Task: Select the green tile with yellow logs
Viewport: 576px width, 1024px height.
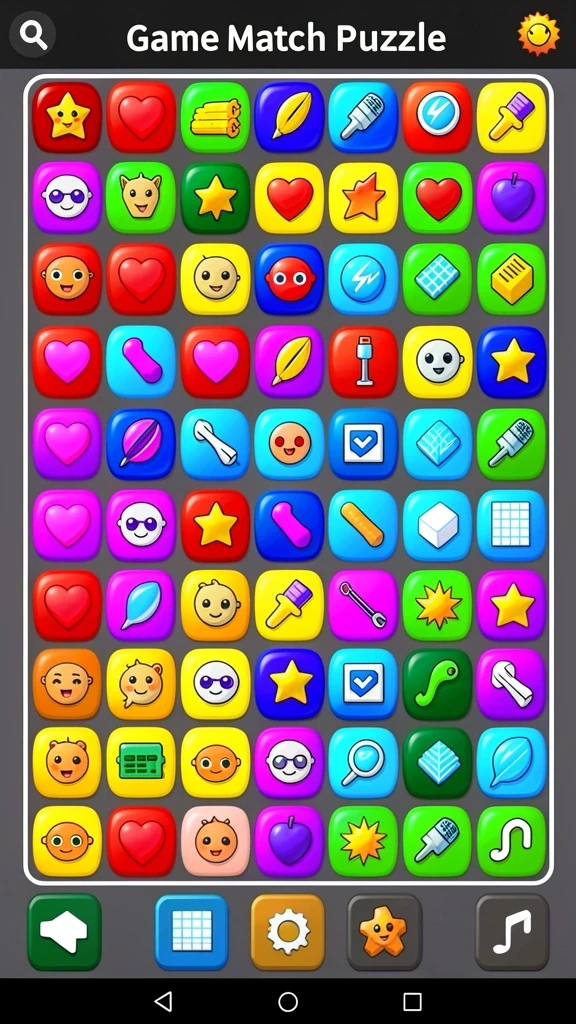Action: tap(216, 118)
